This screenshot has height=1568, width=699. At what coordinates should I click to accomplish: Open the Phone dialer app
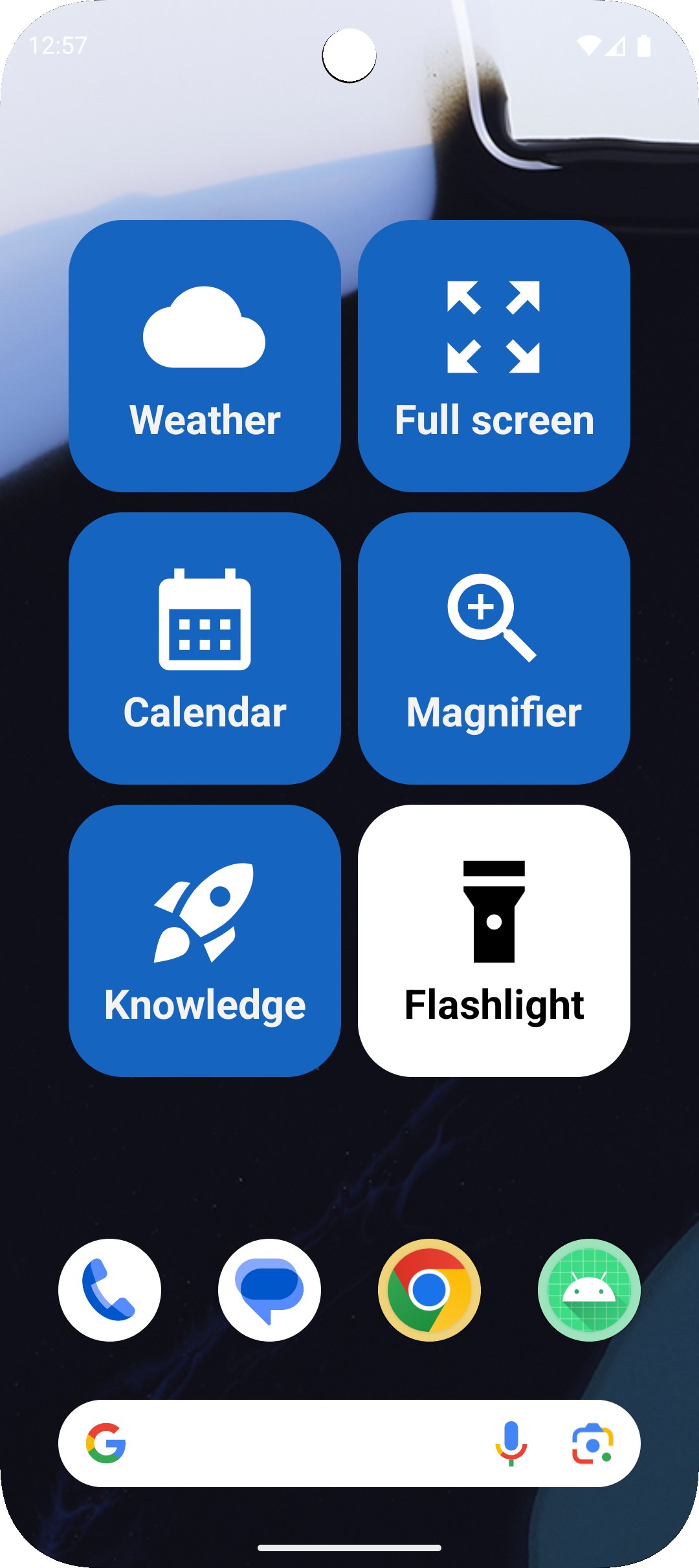click(109, 1290)
